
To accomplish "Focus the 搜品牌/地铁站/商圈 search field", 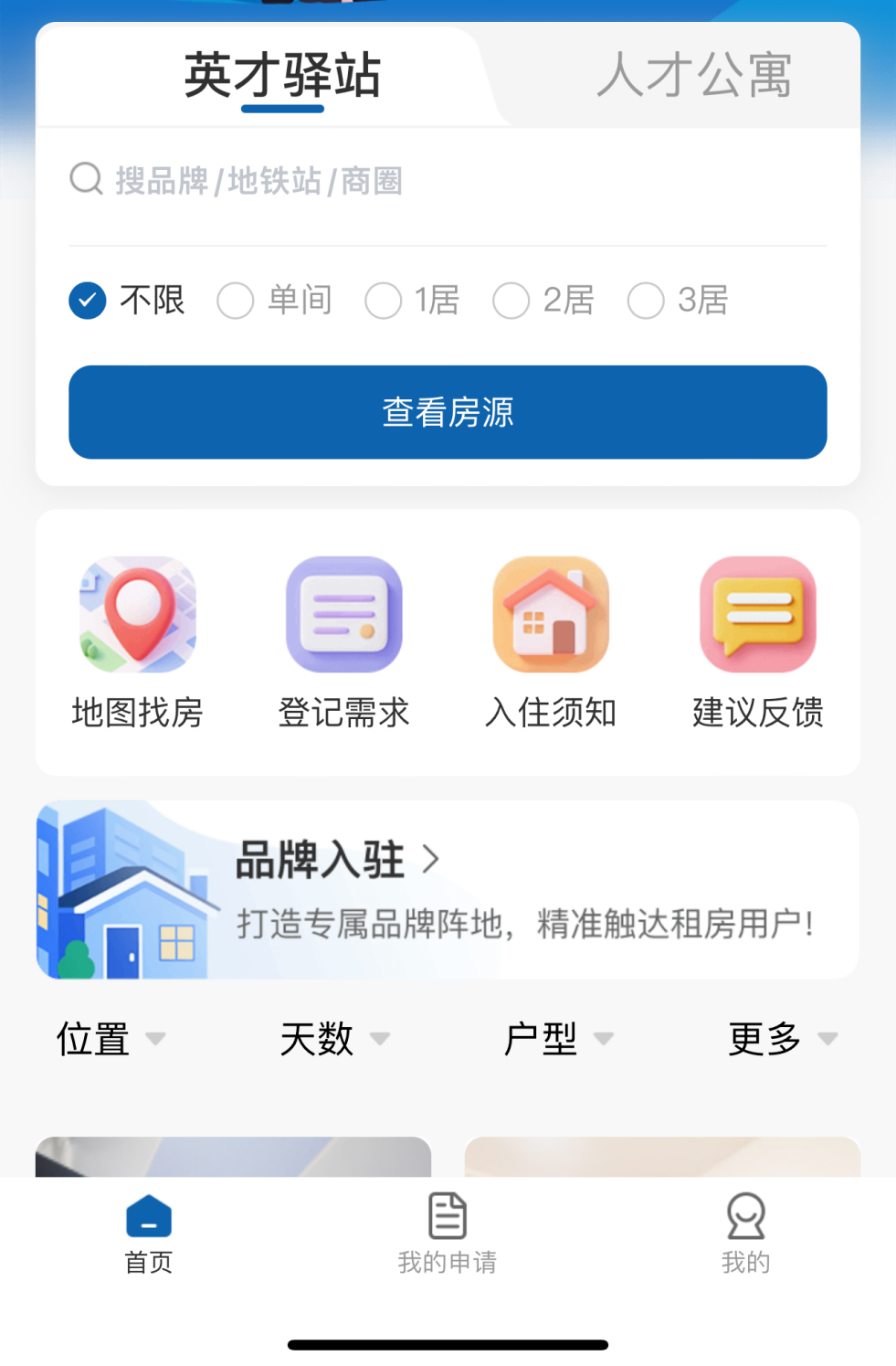I will pos(448,181).
